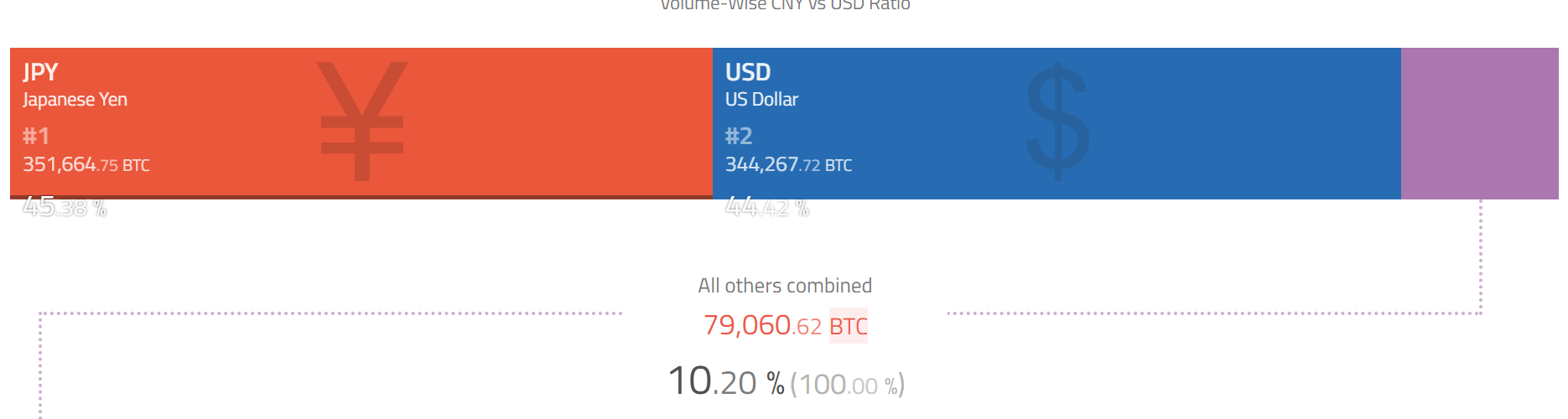Screen dimensions: 1568x419
Task: Tap the purple all-others segment
Action: point(1479,122)
